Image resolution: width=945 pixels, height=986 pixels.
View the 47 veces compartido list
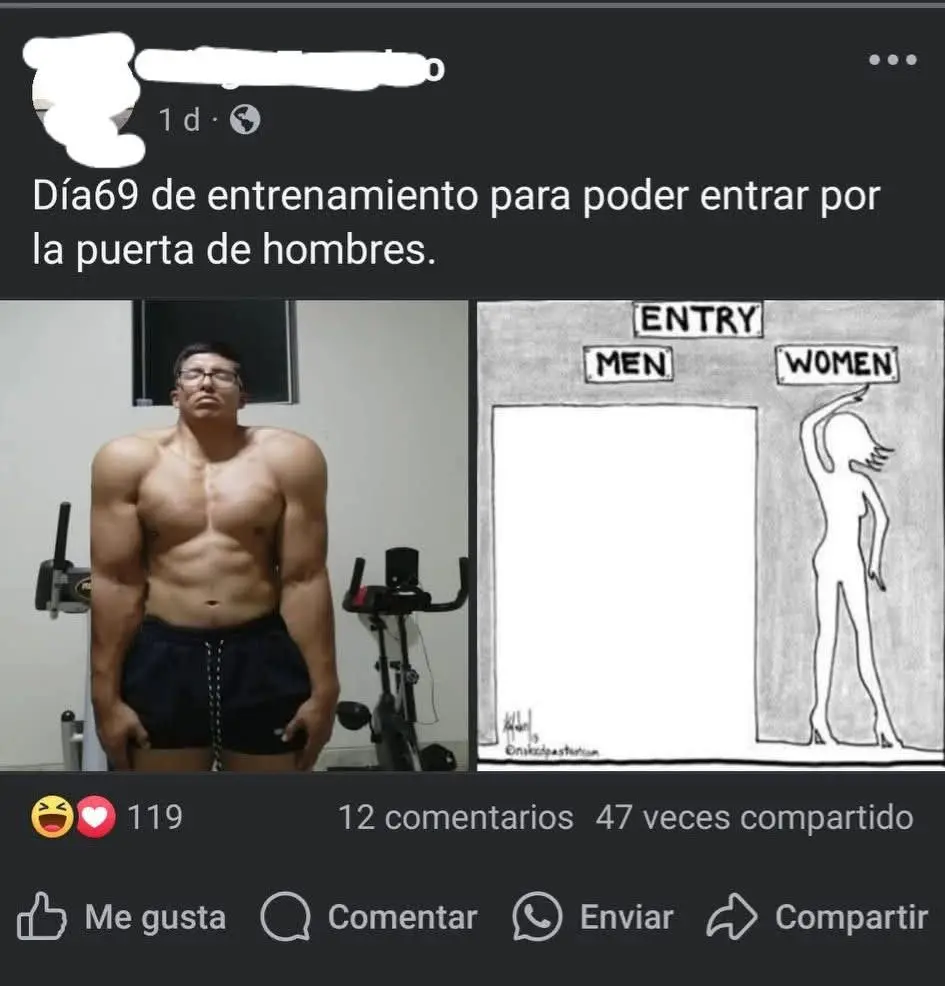pyautogui.click(x=754, y=818)
